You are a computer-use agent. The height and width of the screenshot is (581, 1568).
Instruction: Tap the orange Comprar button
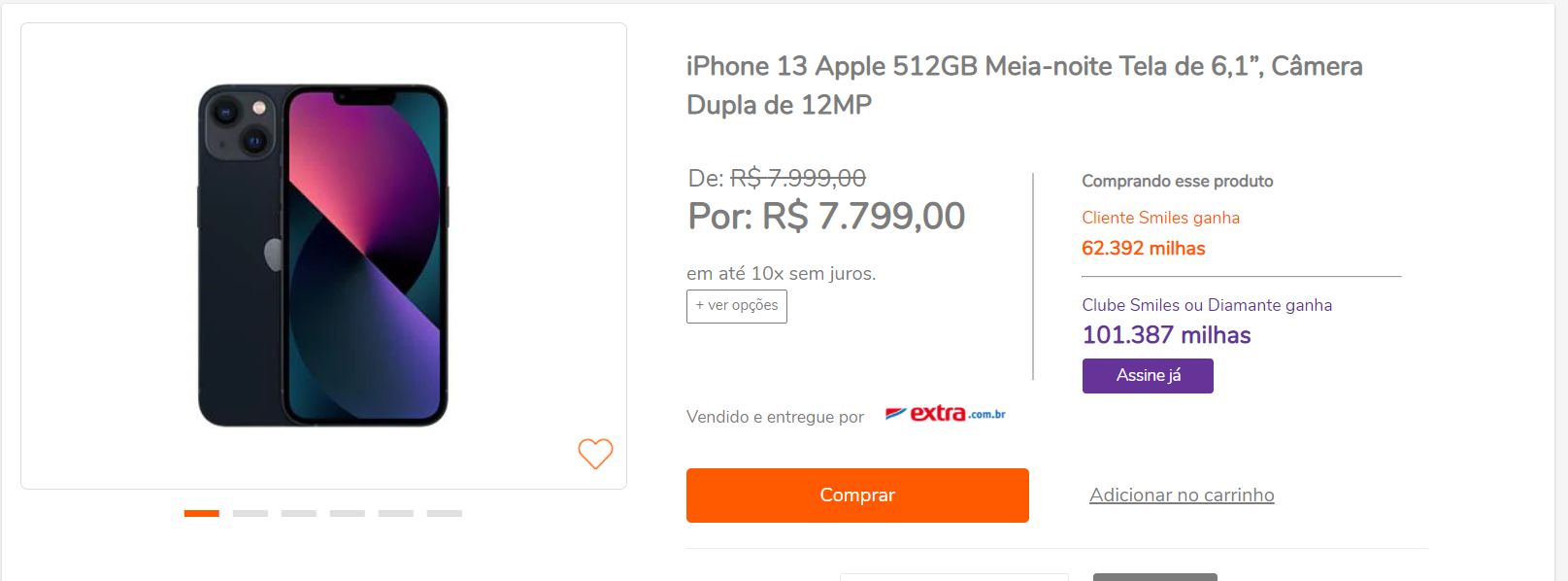[856, 496]
